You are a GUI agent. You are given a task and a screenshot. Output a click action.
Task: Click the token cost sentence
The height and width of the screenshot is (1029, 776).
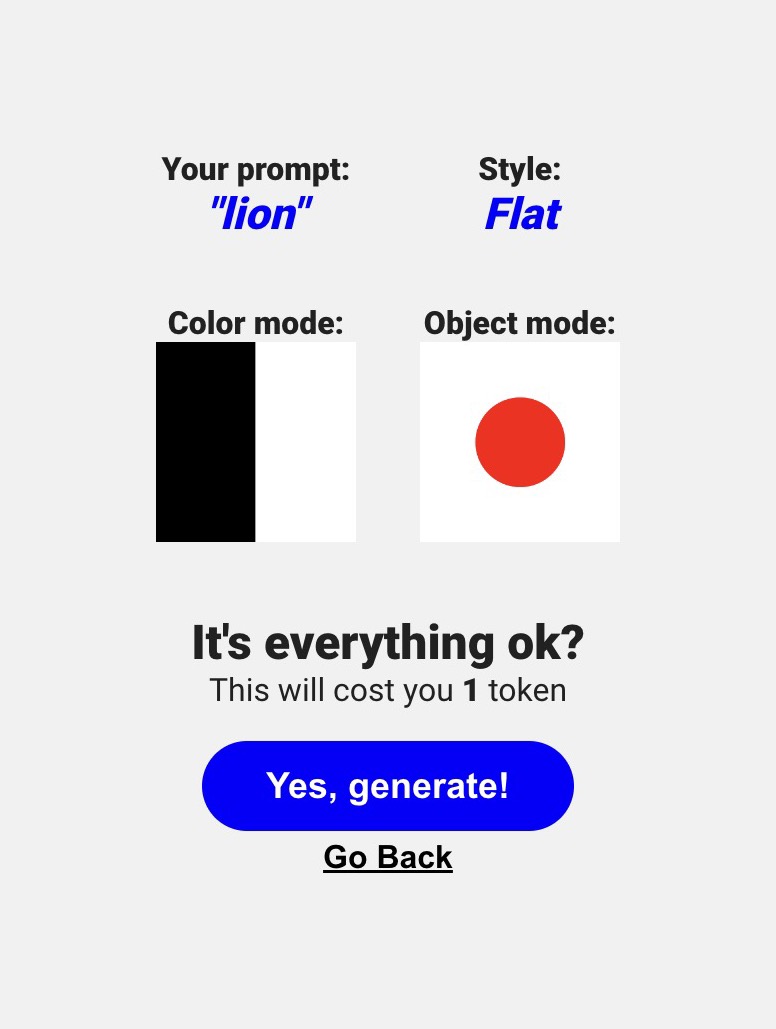[x=388, y=690]
